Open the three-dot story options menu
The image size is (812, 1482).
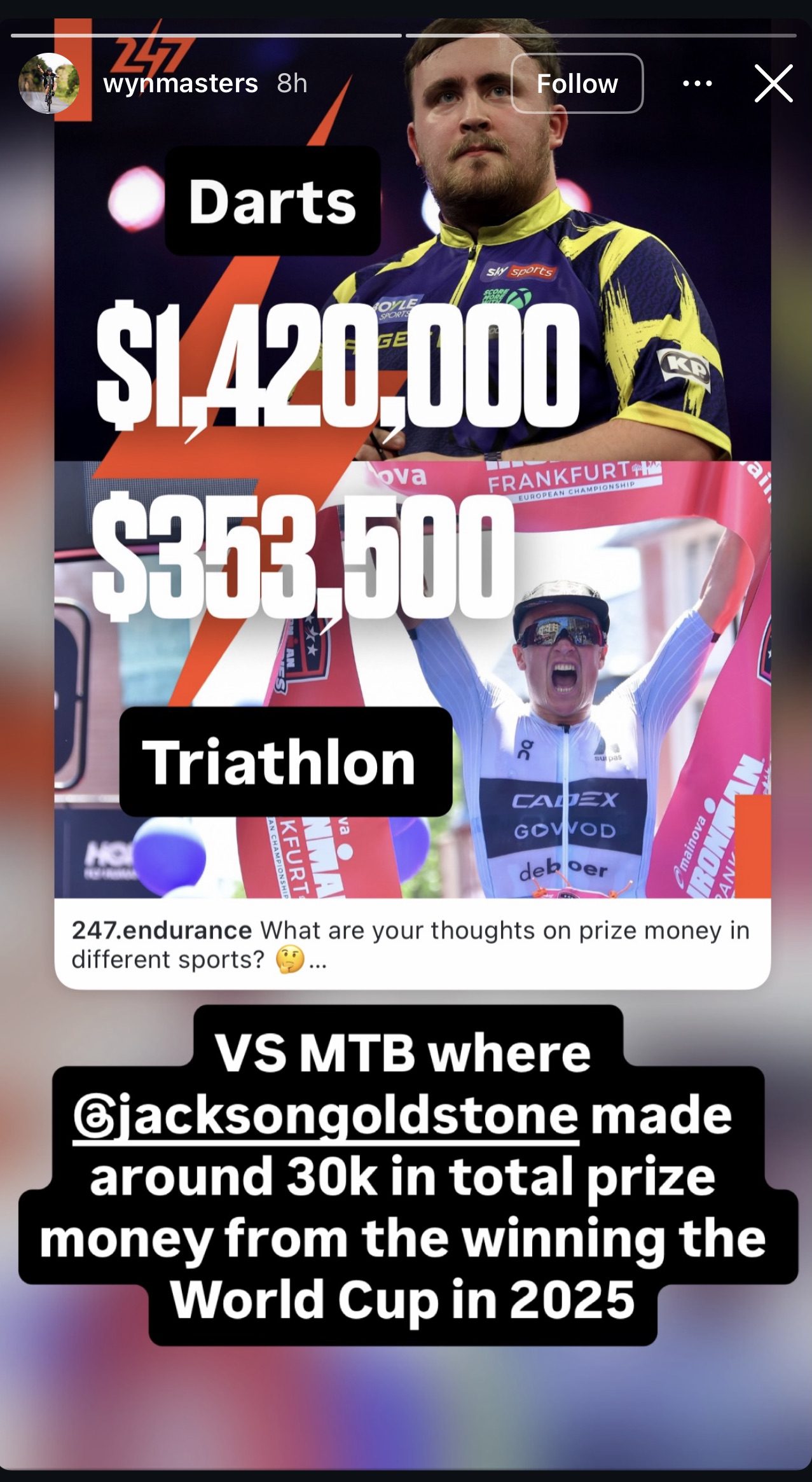point(698,83)
